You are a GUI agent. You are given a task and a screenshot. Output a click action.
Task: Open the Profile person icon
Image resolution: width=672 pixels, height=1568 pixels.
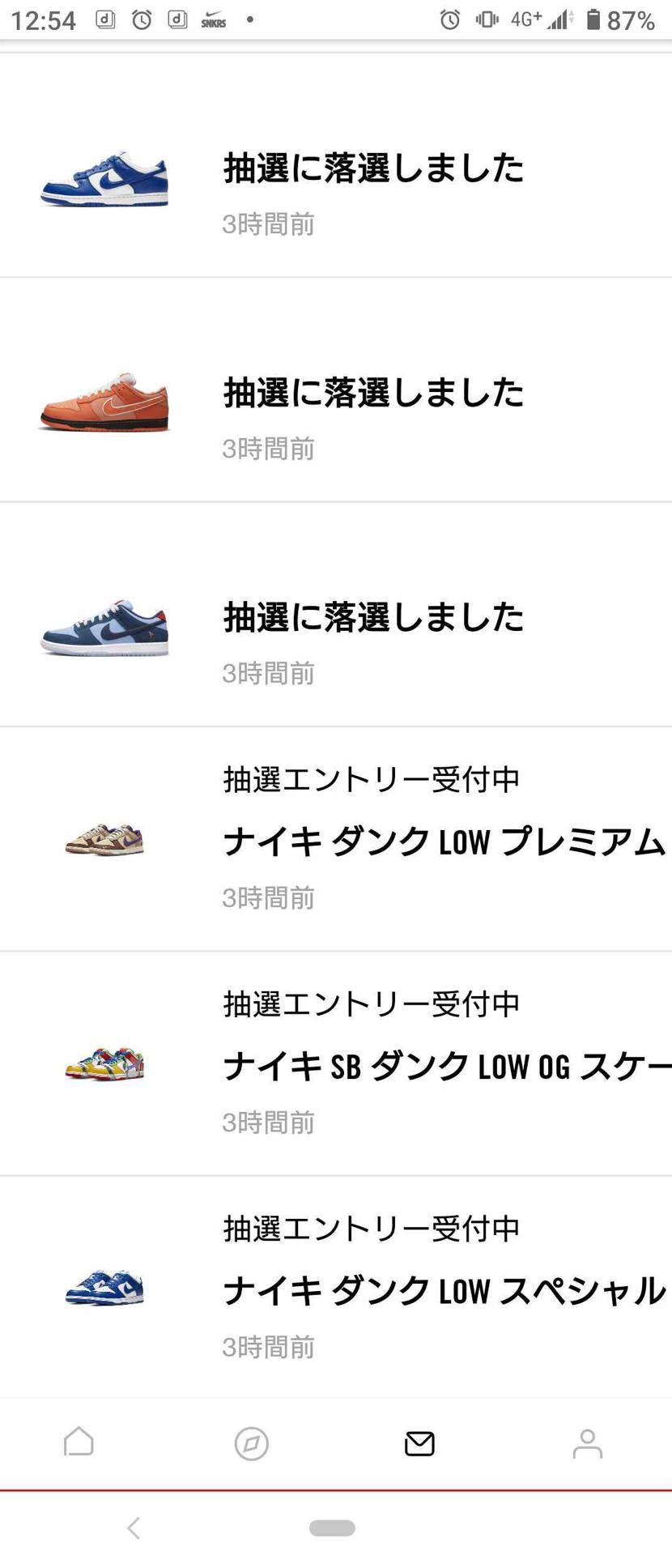point(587,1443)
